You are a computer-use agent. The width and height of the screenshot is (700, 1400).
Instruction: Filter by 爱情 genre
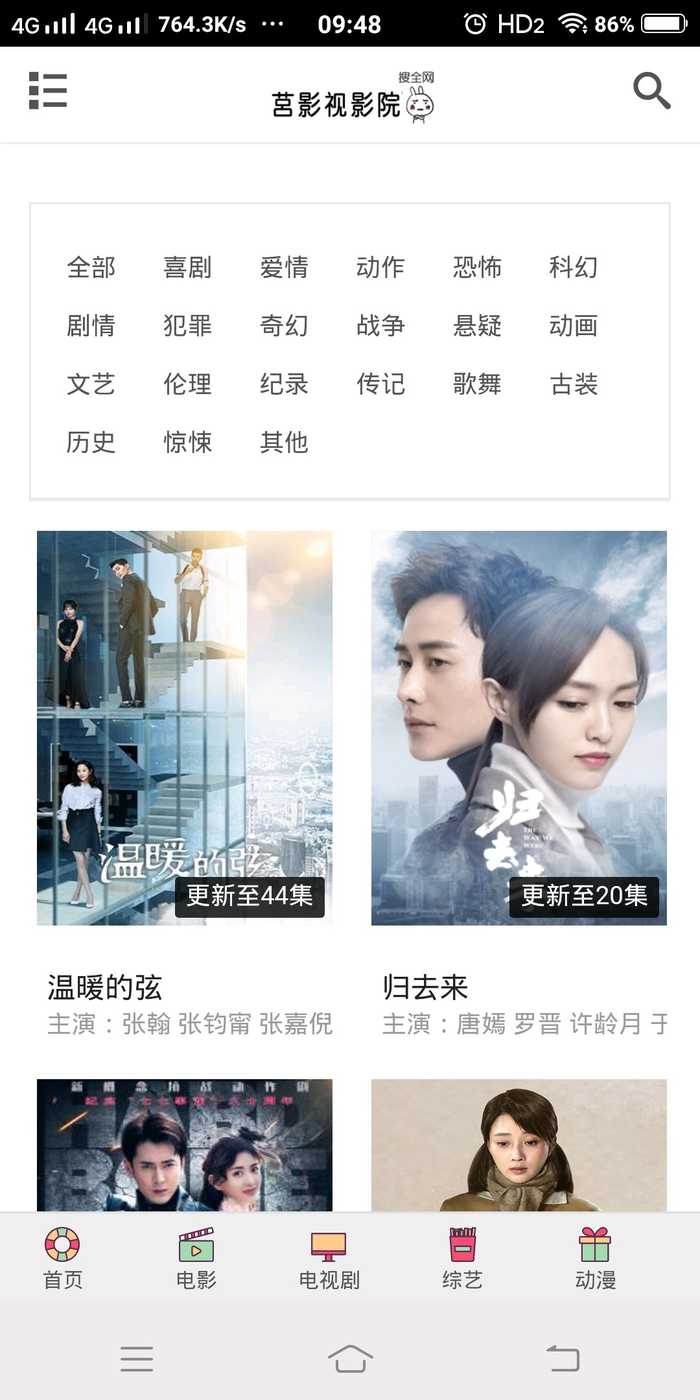tap(284, 267)
